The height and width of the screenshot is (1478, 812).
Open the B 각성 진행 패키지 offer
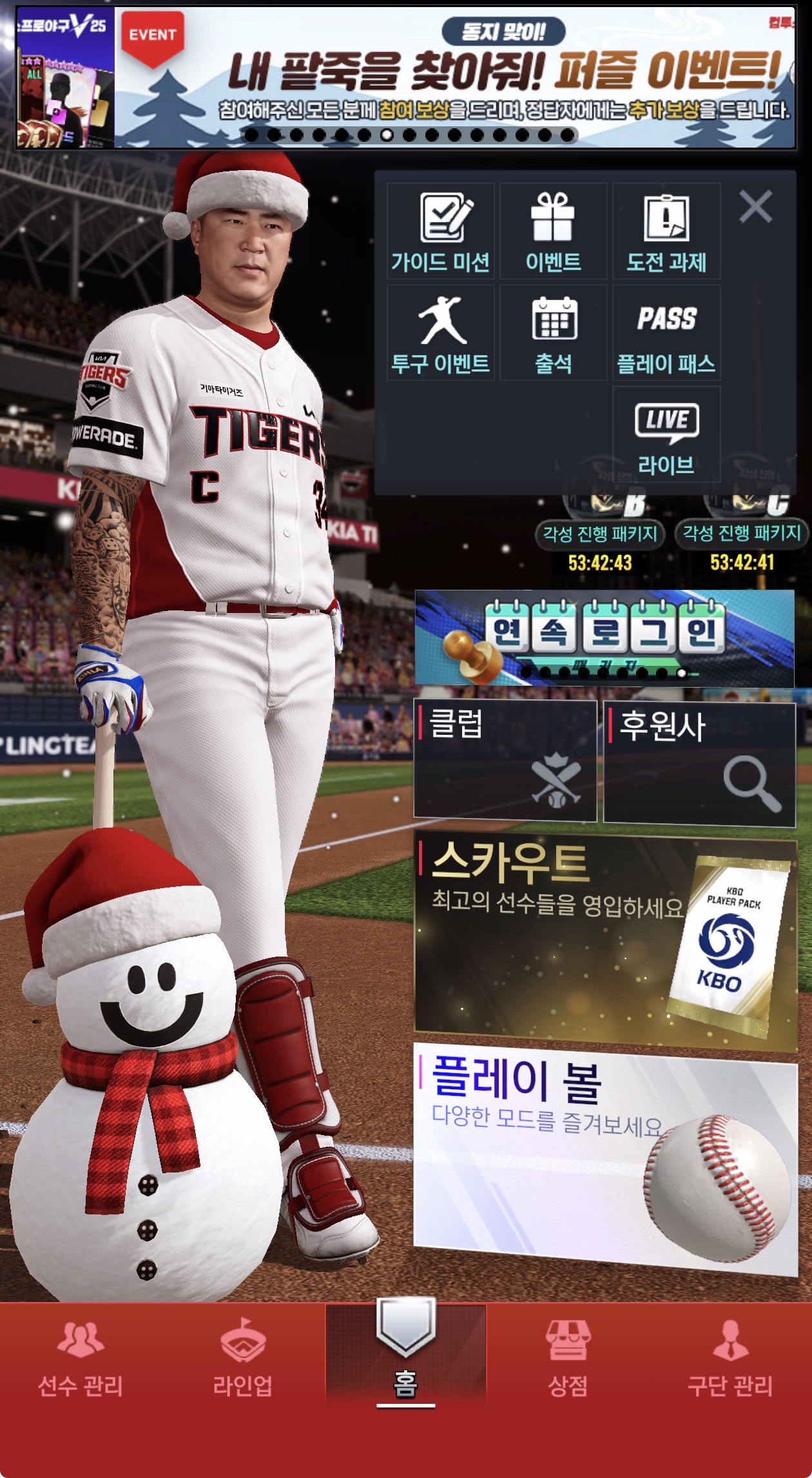coord(600,534)
